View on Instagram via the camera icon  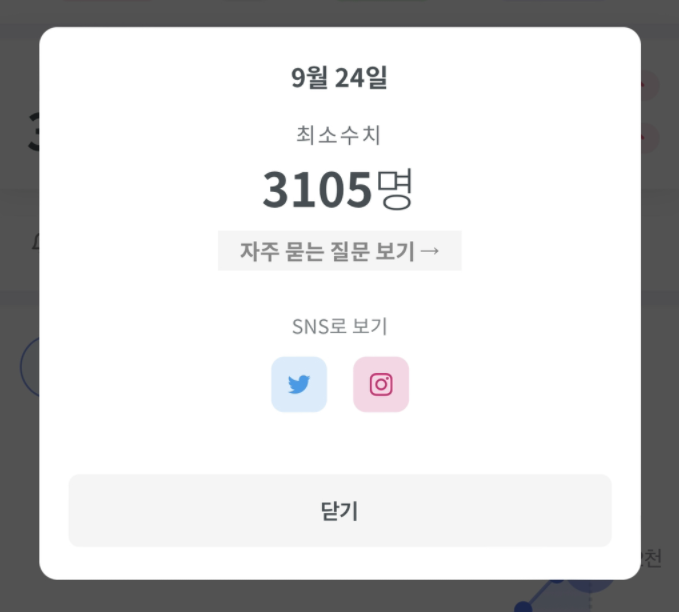(381, 384)
